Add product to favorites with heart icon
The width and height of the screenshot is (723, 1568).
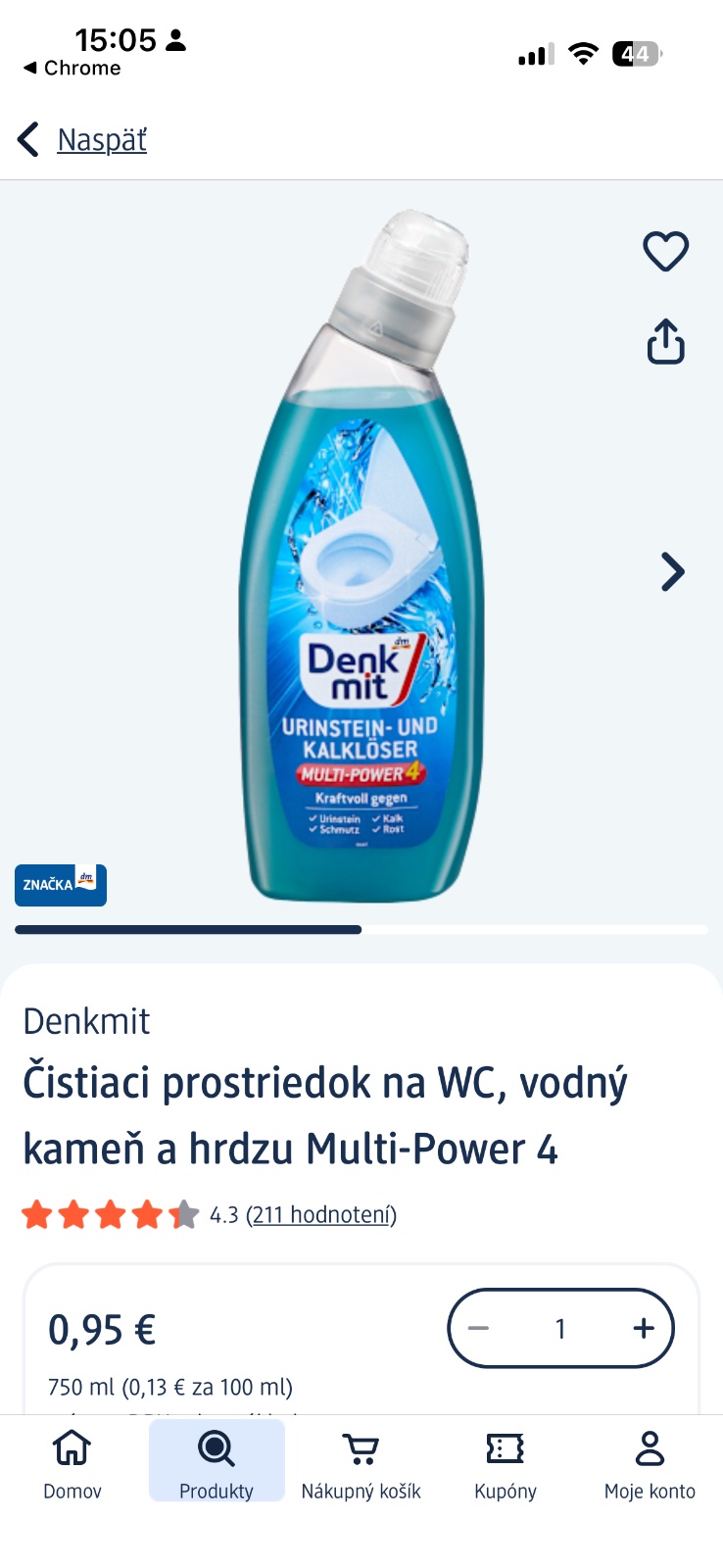coord(665,251)
